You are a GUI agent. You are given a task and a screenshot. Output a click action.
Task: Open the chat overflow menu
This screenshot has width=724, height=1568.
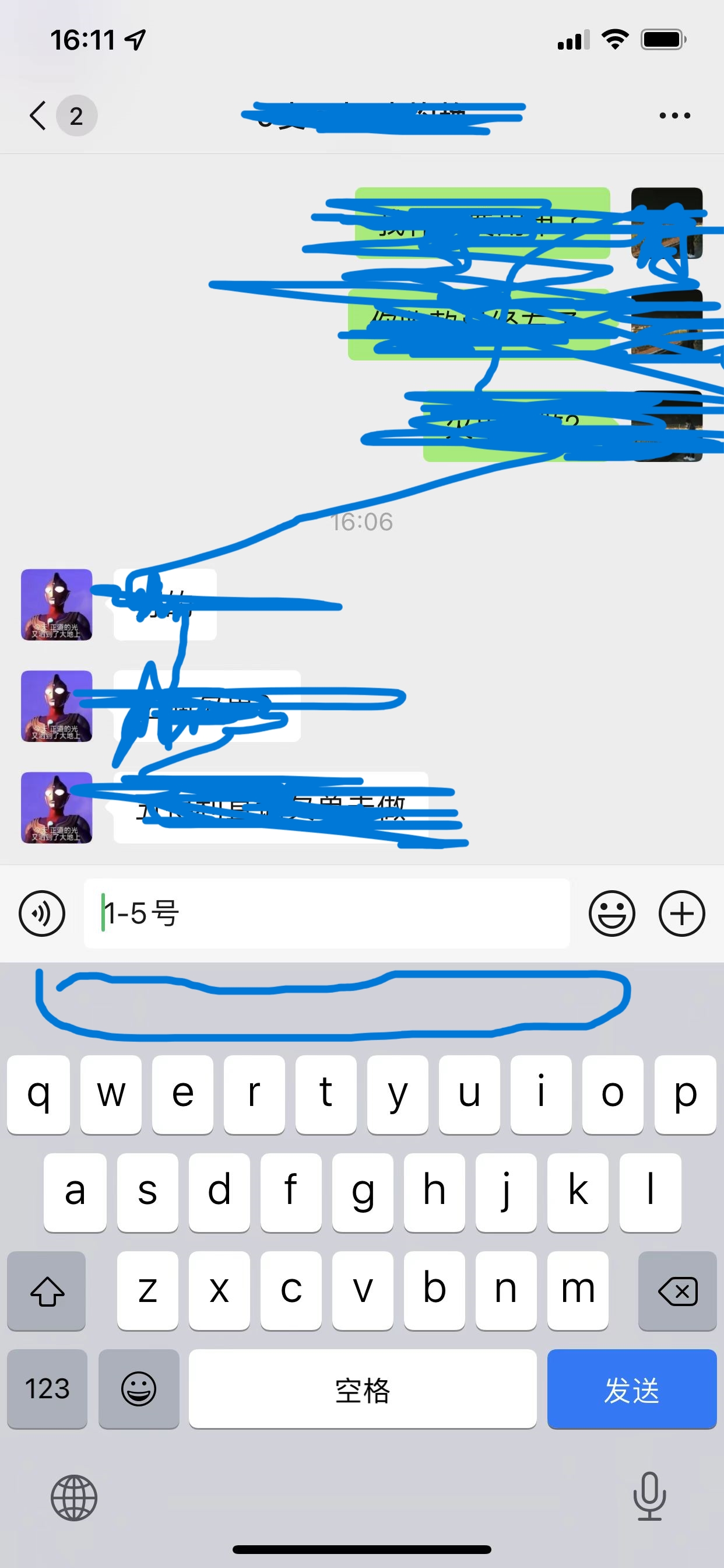pos(674,115)
